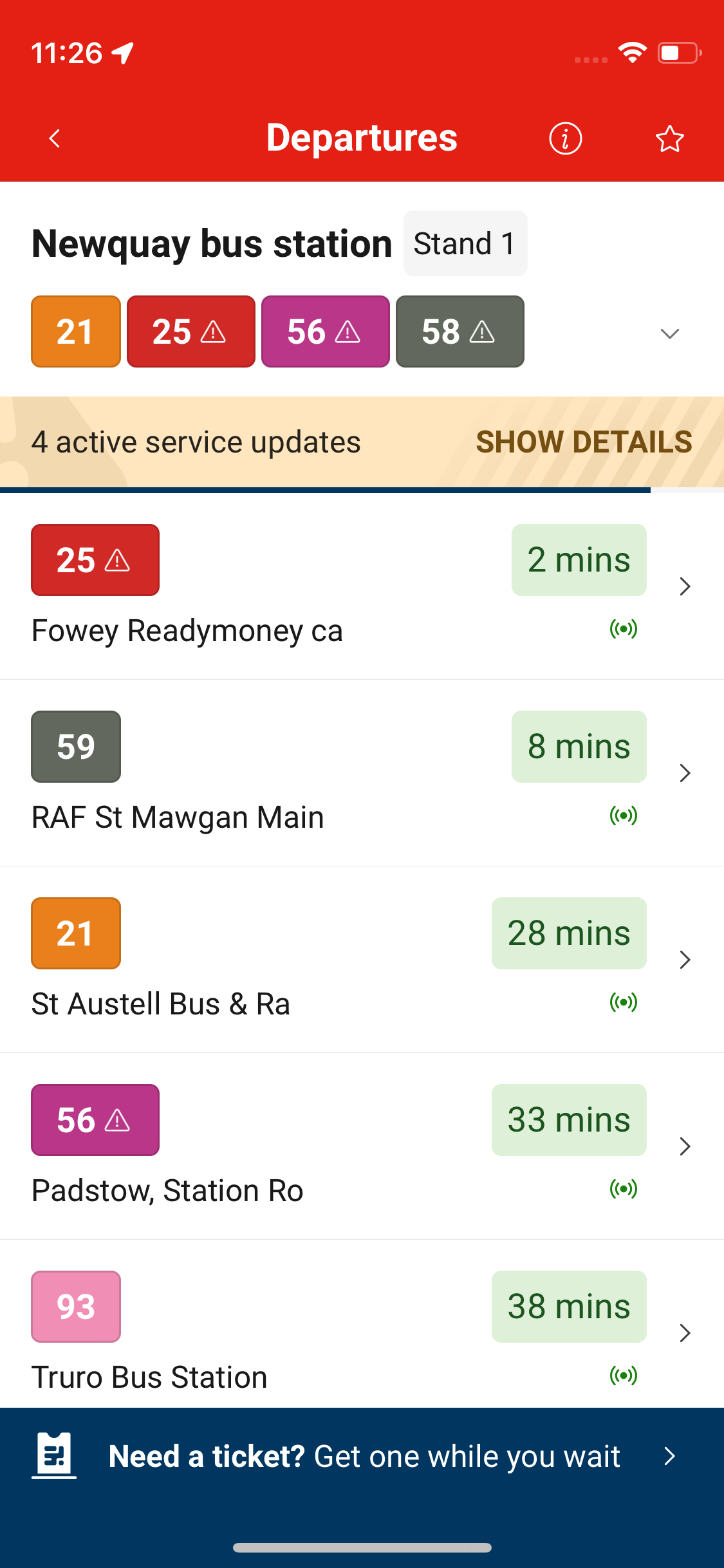View the 21 departure to St Austell
This screenshot has width=724, height=1568.
360,960
